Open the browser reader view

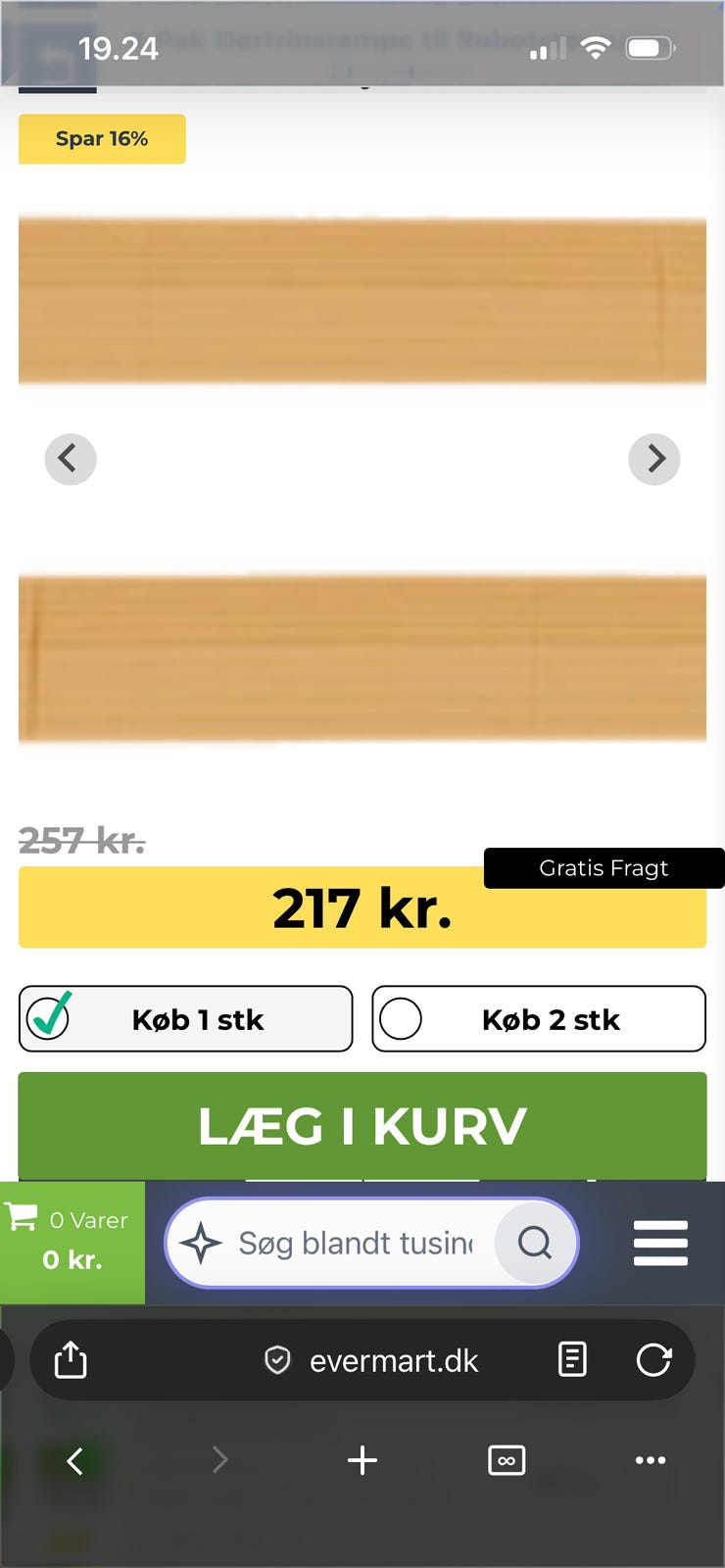point(572,1360)
